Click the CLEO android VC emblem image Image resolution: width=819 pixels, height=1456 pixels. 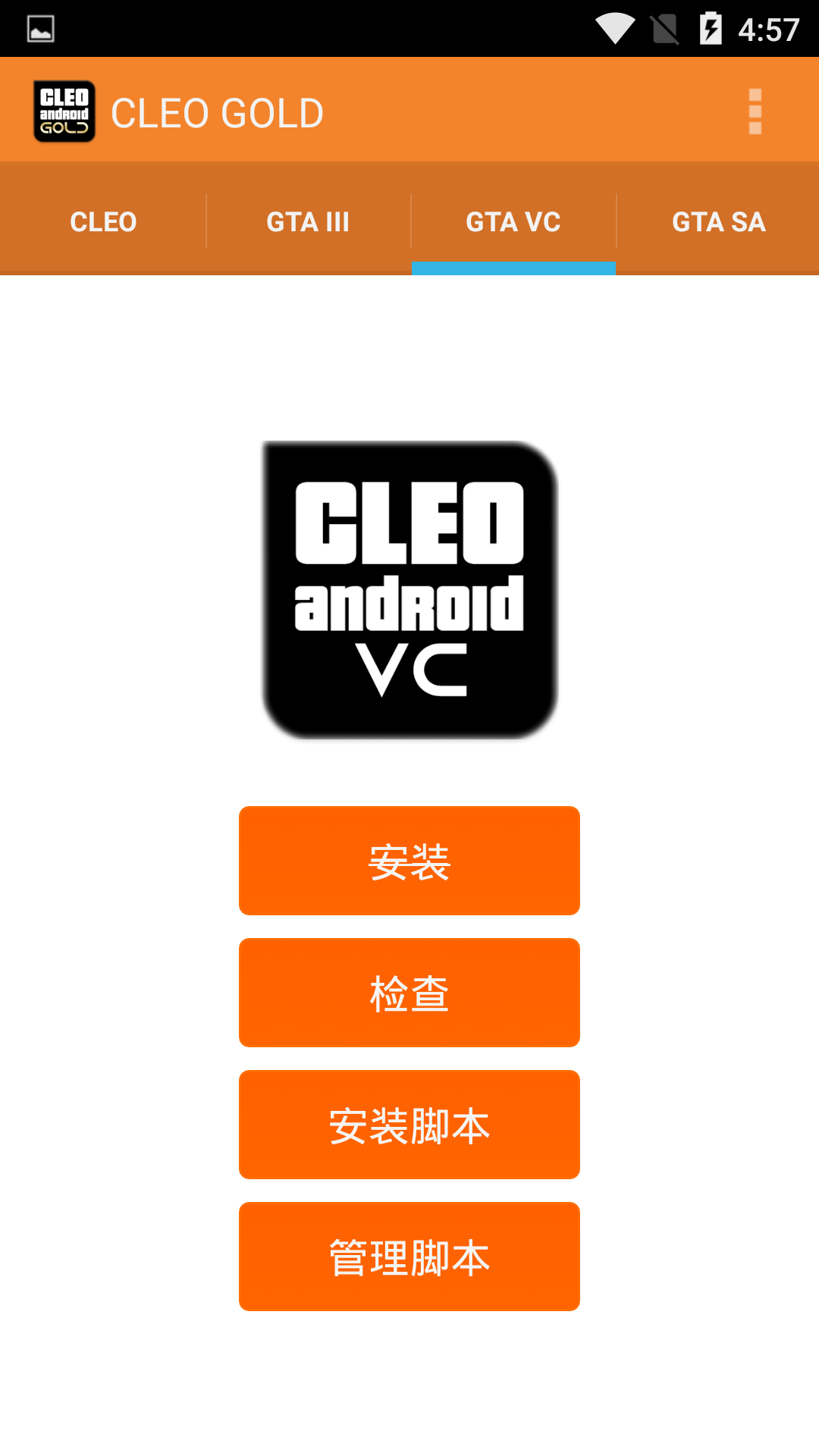(x=409, y=588)
